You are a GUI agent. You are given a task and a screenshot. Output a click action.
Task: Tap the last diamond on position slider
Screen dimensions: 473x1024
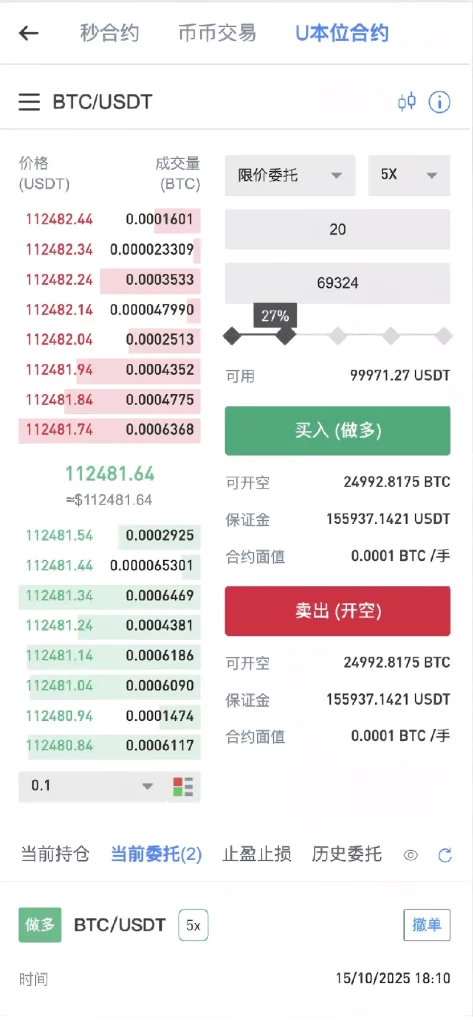(x=444, y=336)
